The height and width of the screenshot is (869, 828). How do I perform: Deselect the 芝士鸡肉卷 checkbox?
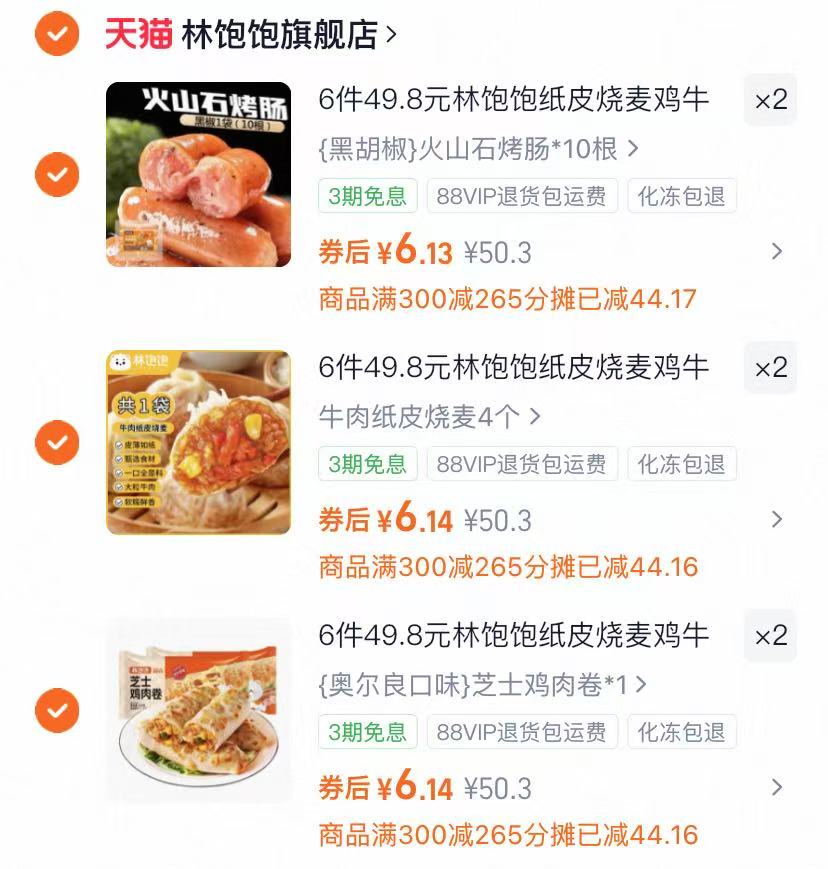tap(57, 709)
